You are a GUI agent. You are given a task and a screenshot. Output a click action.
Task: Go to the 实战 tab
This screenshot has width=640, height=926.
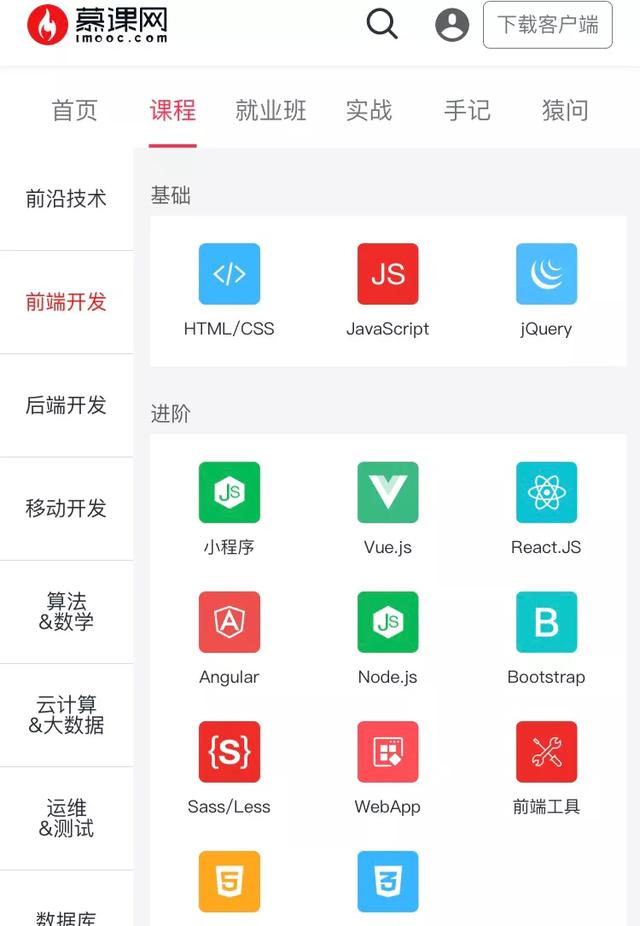pyautogui.click(x=369, y=110)
